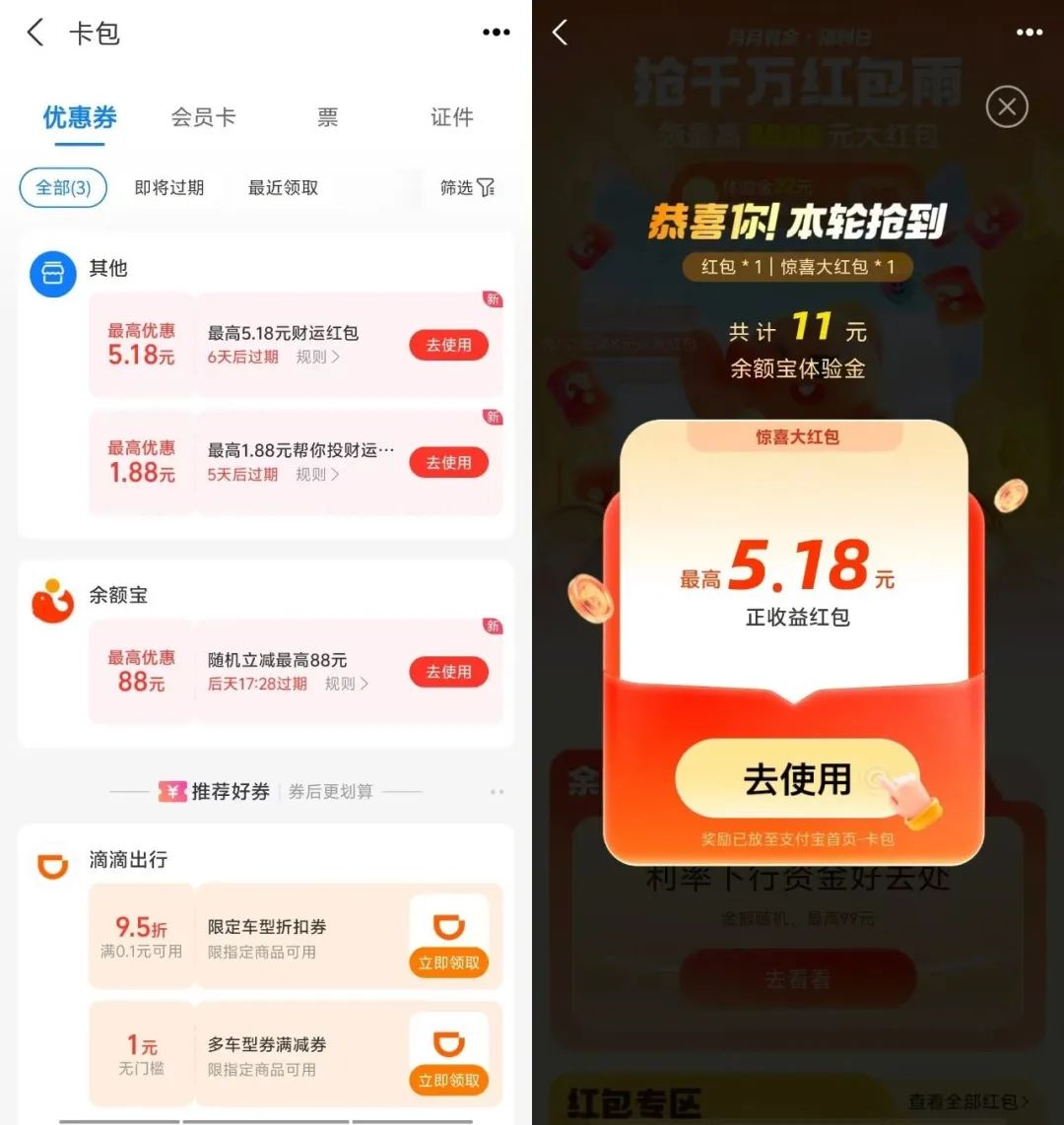Tap 去使用 on the 惊喜大红包 popup
Screen dimensions: 1064x1125
click(x=796, y=779)
